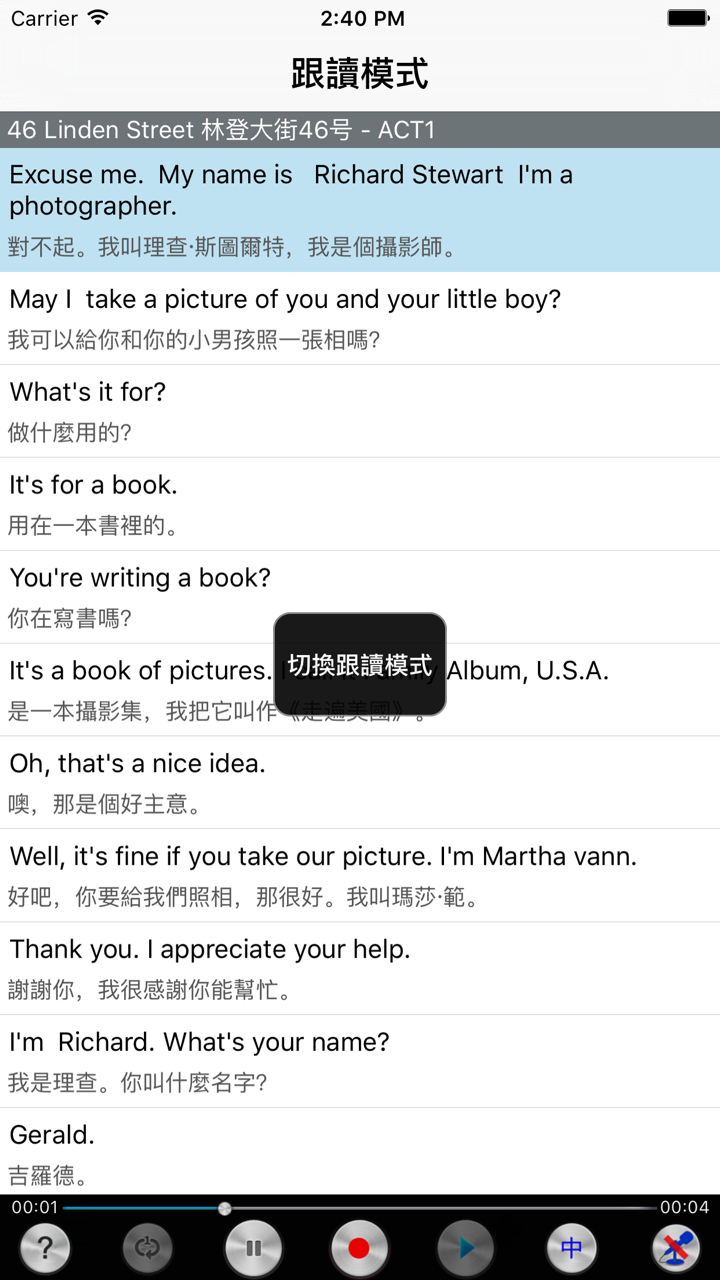
Task: Toggle Chinese translation with the 中 icon
Action: [571, 1247]
